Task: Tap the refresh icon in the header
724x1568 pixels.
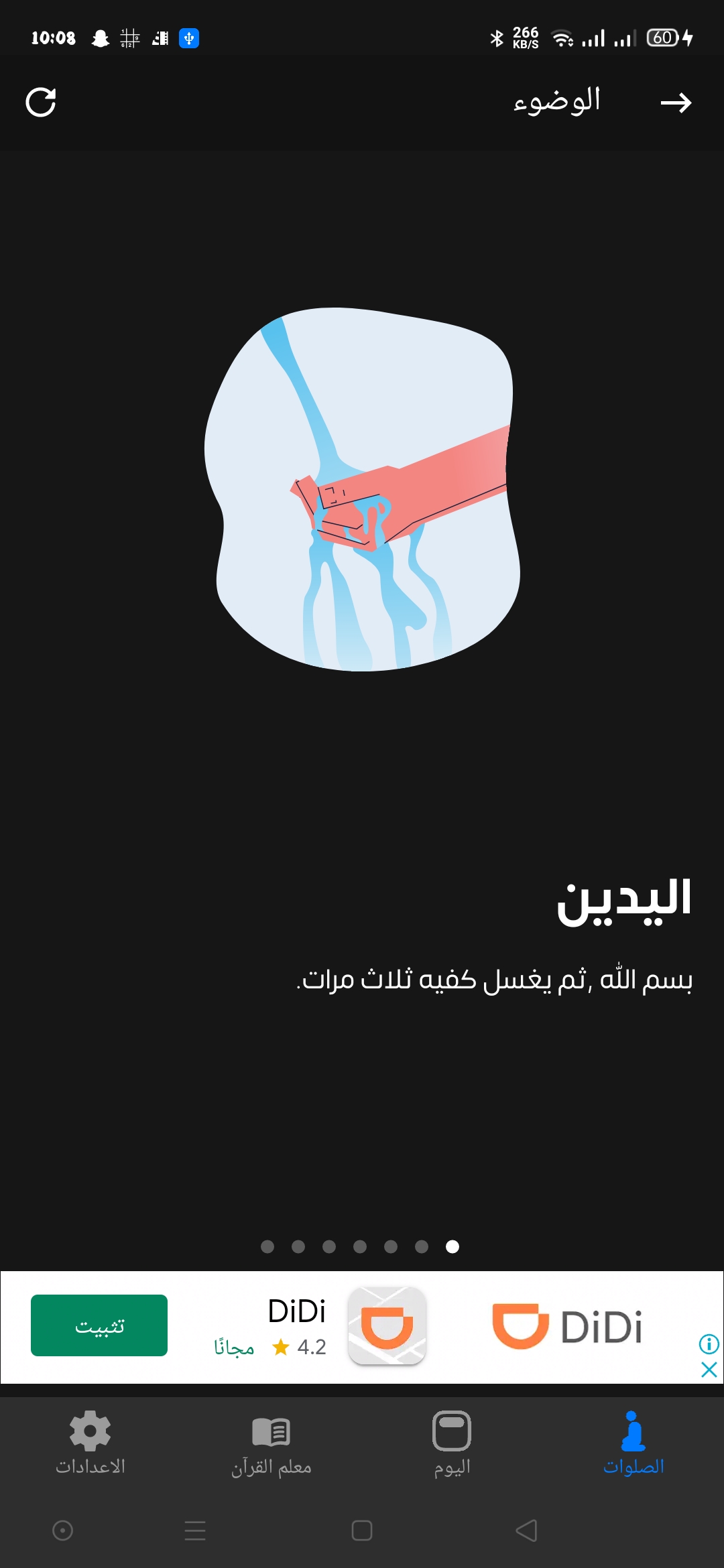Action: pyautogui.click(x=41, y=103)
